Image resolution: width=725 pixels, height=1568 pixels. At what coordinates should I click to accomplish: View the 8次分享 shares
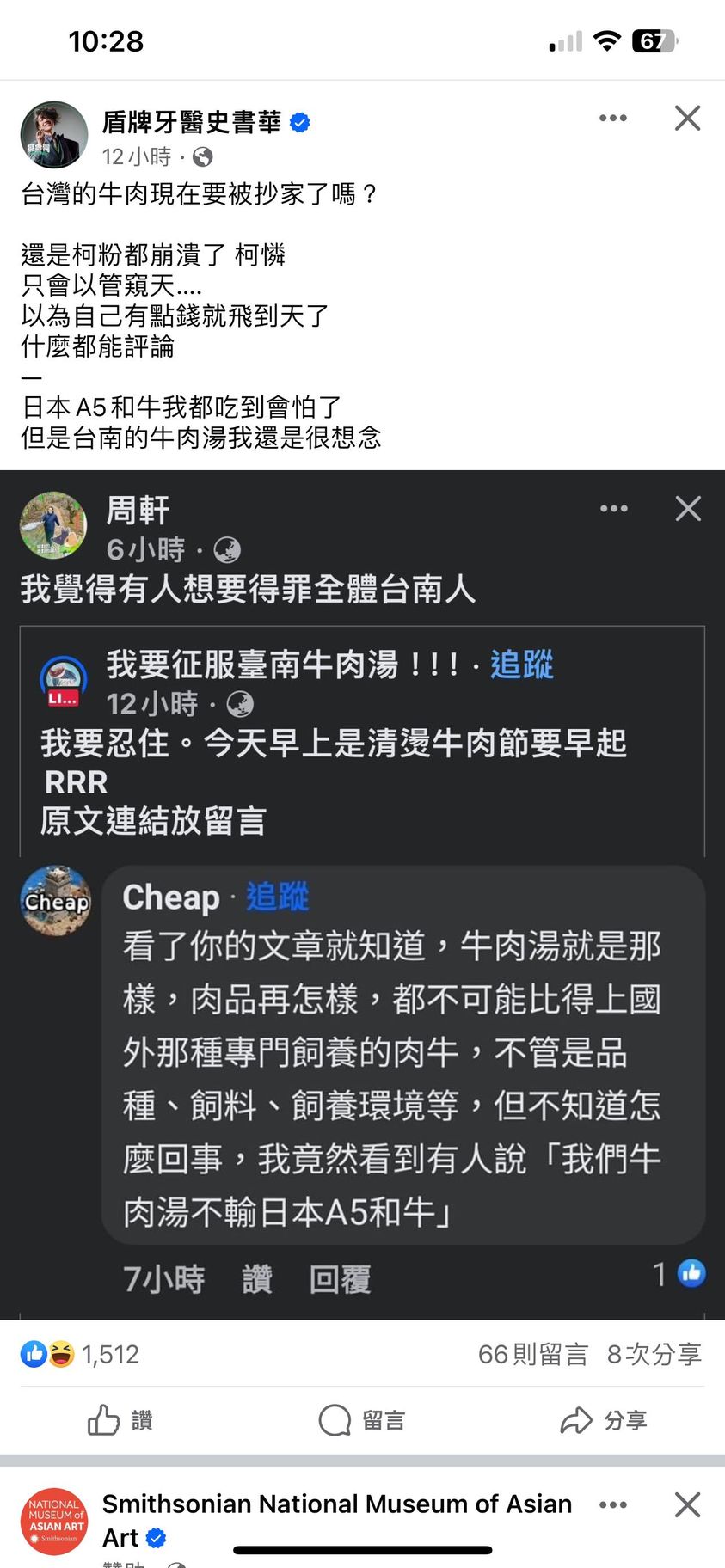tap(654, 1354)
